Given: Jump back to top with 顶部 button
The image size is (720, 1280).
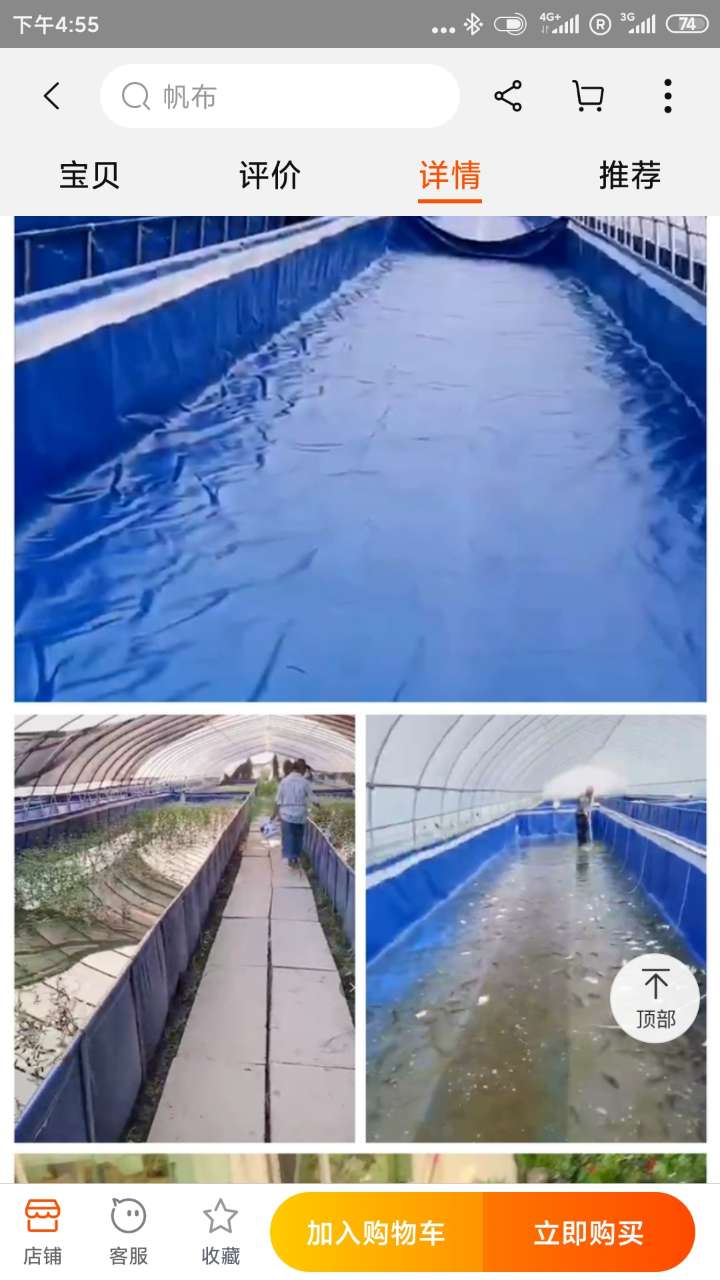Looking at the screenshot, I should coord(655,998).
